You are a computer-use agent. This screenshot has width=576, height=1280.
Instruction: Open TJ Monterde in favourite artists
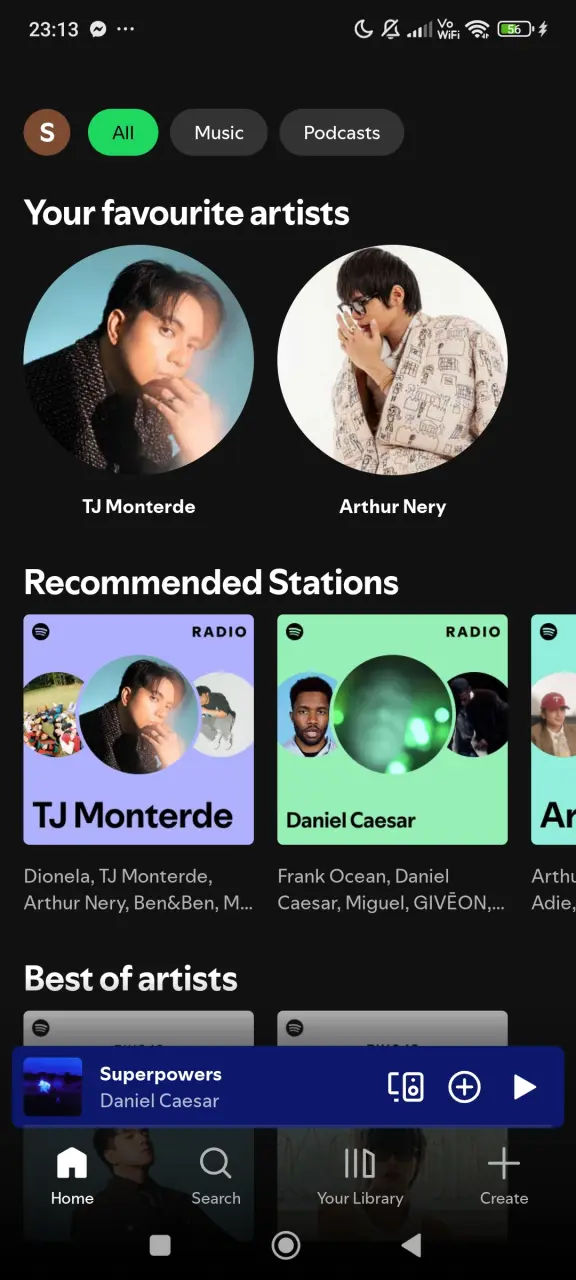point(139,381)
